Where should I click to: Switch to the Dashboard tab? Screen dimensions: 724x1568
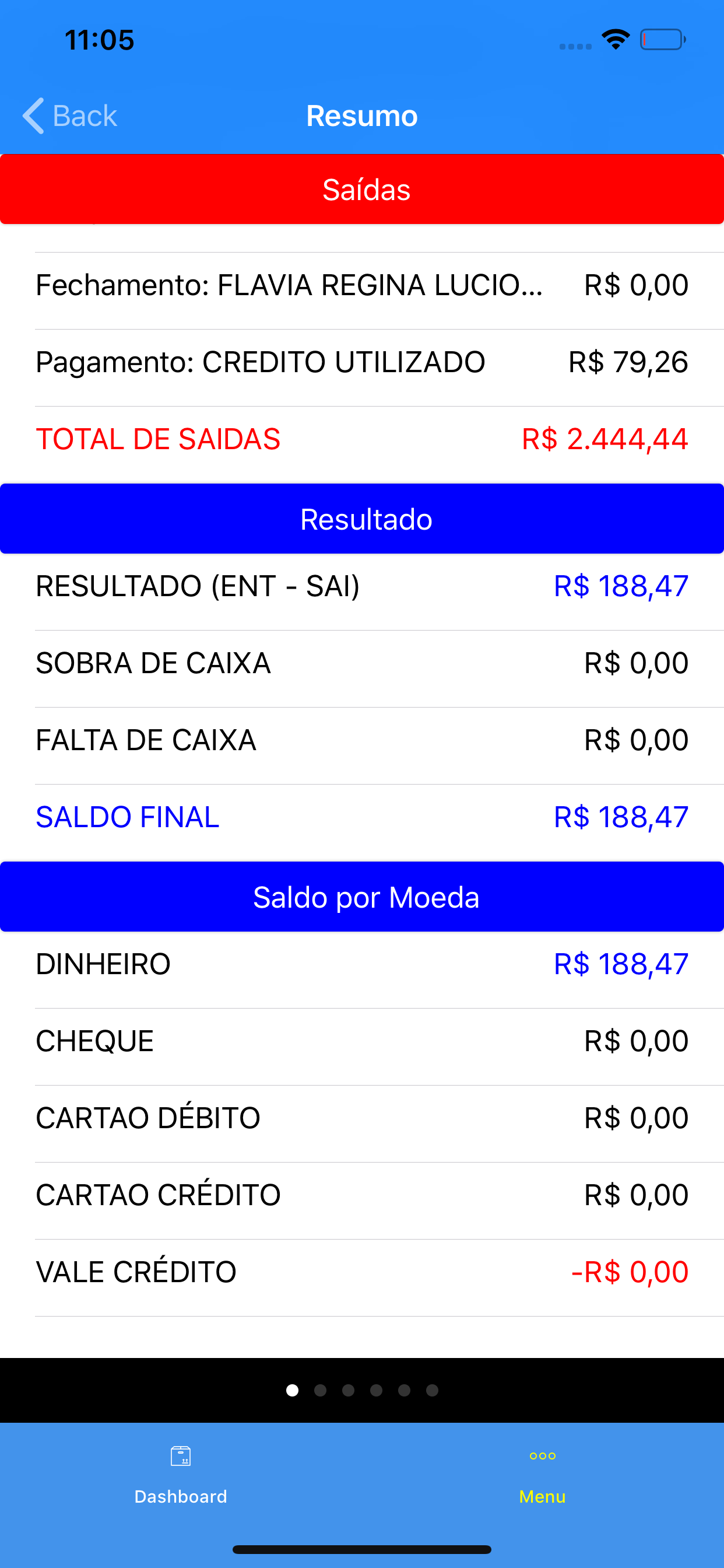[181, 1475]
